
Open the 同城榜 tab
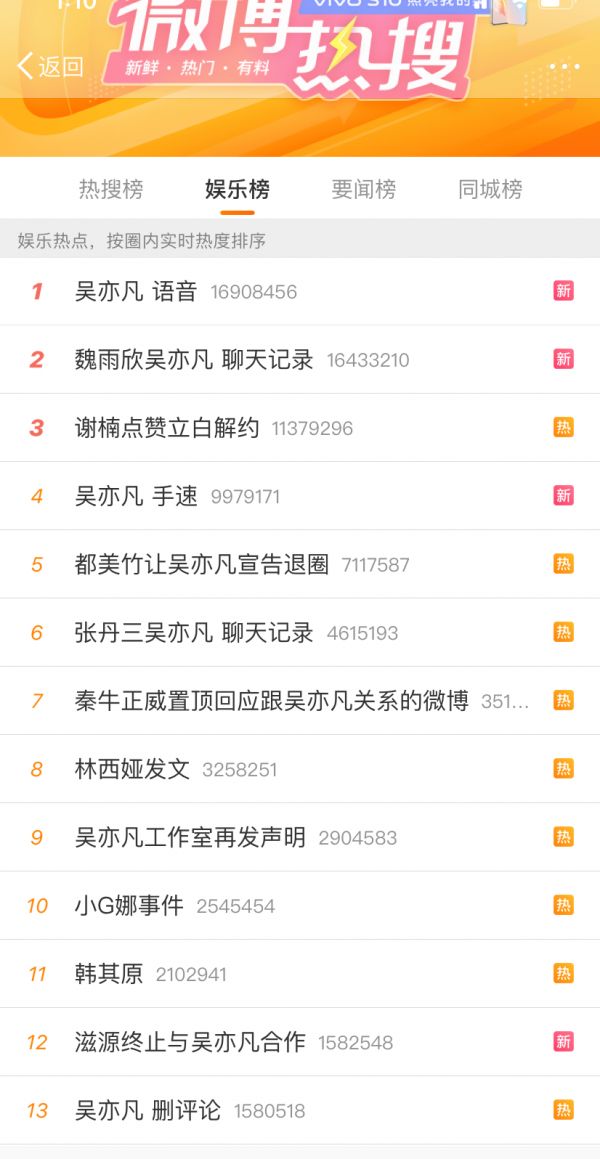[490, 189]
